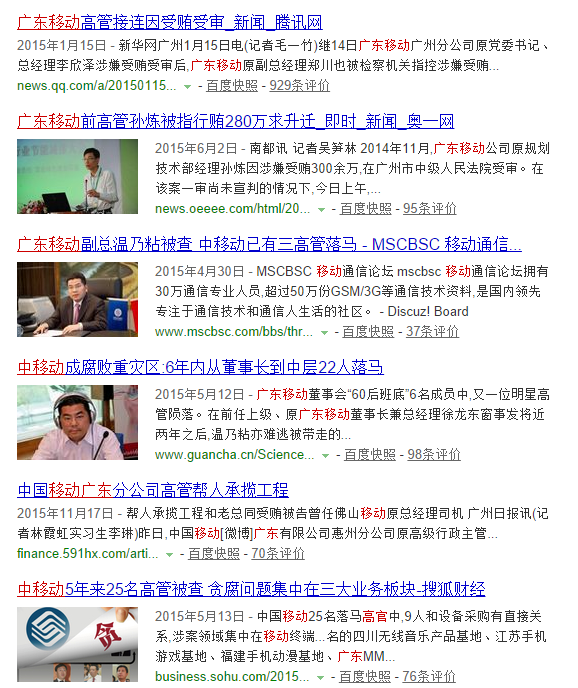View 百度快照 for the www.guancha.cn result
Viewport: 578px width, 688px height.
(370, 455)
